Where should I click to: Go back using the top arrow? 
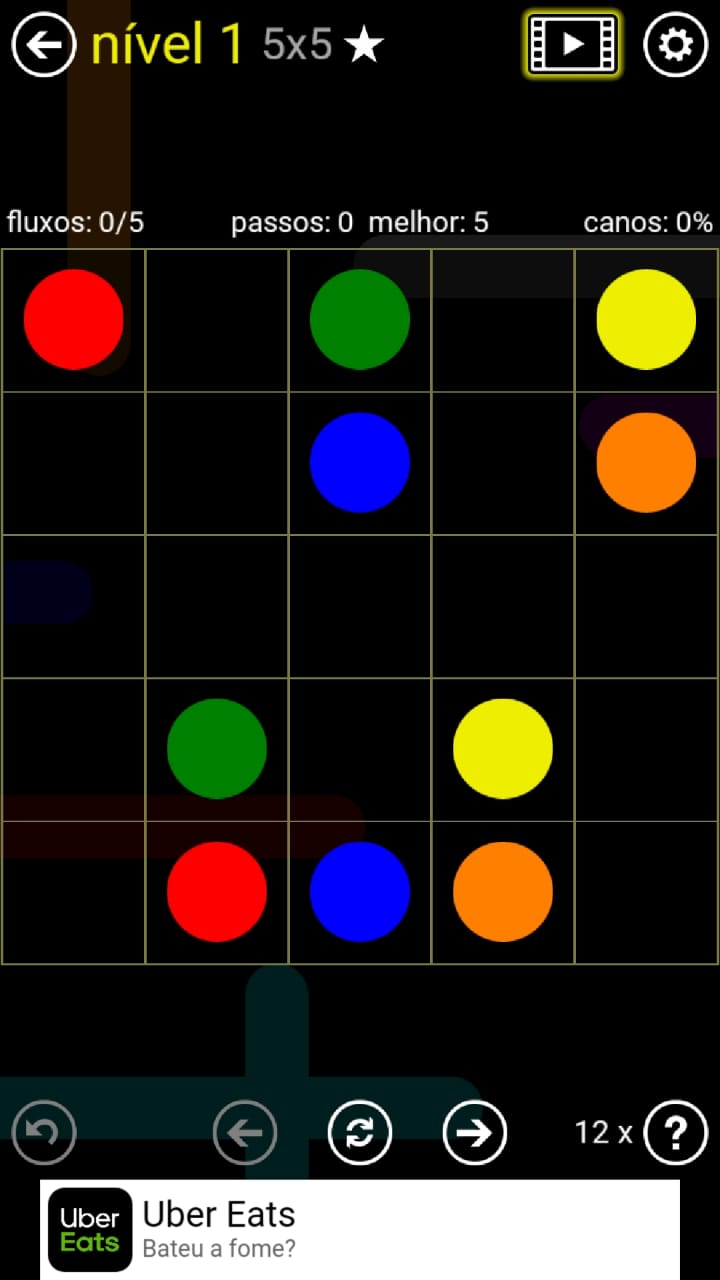44,45
